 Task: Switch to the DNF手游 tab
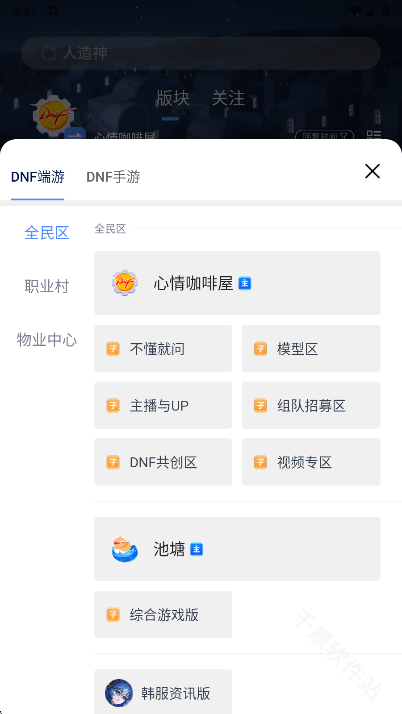[113, 177]
